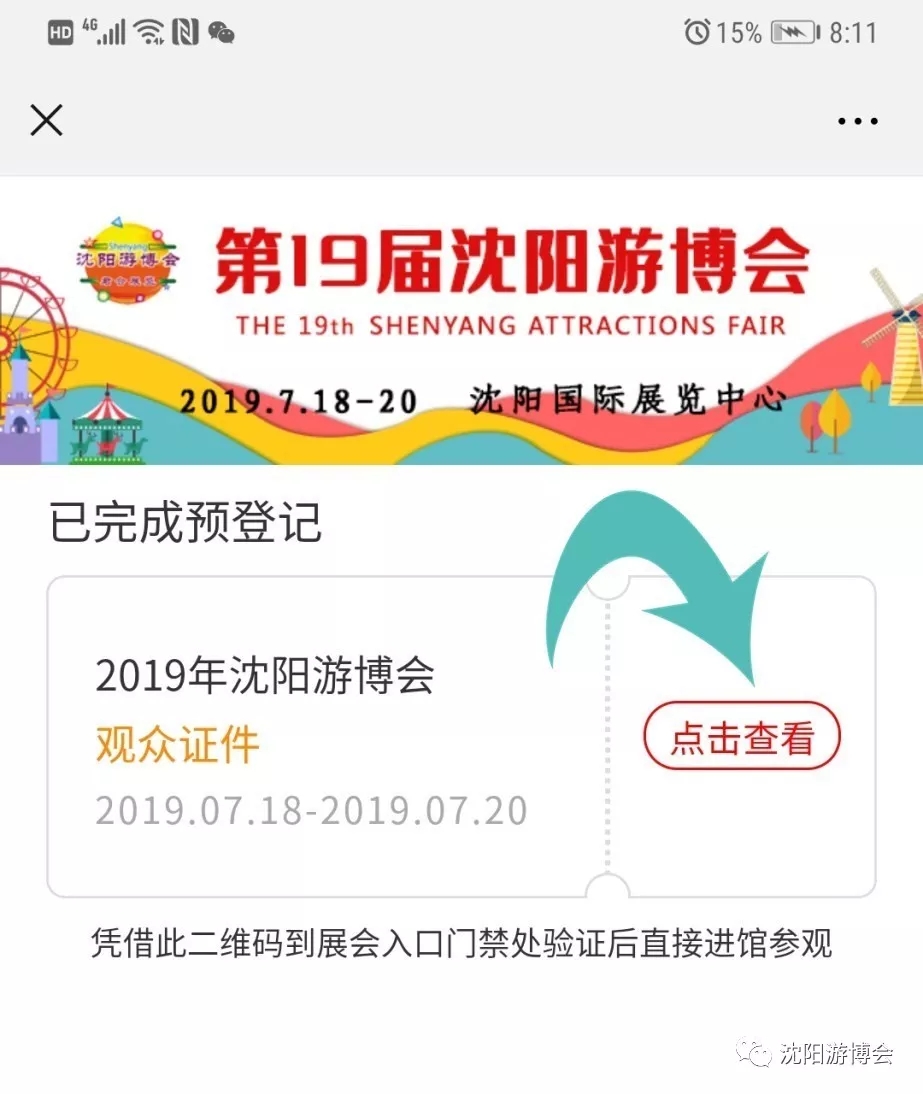923x1094 pixels.
Task: Close the webpage with the X icon
Action: coord(46,121)
